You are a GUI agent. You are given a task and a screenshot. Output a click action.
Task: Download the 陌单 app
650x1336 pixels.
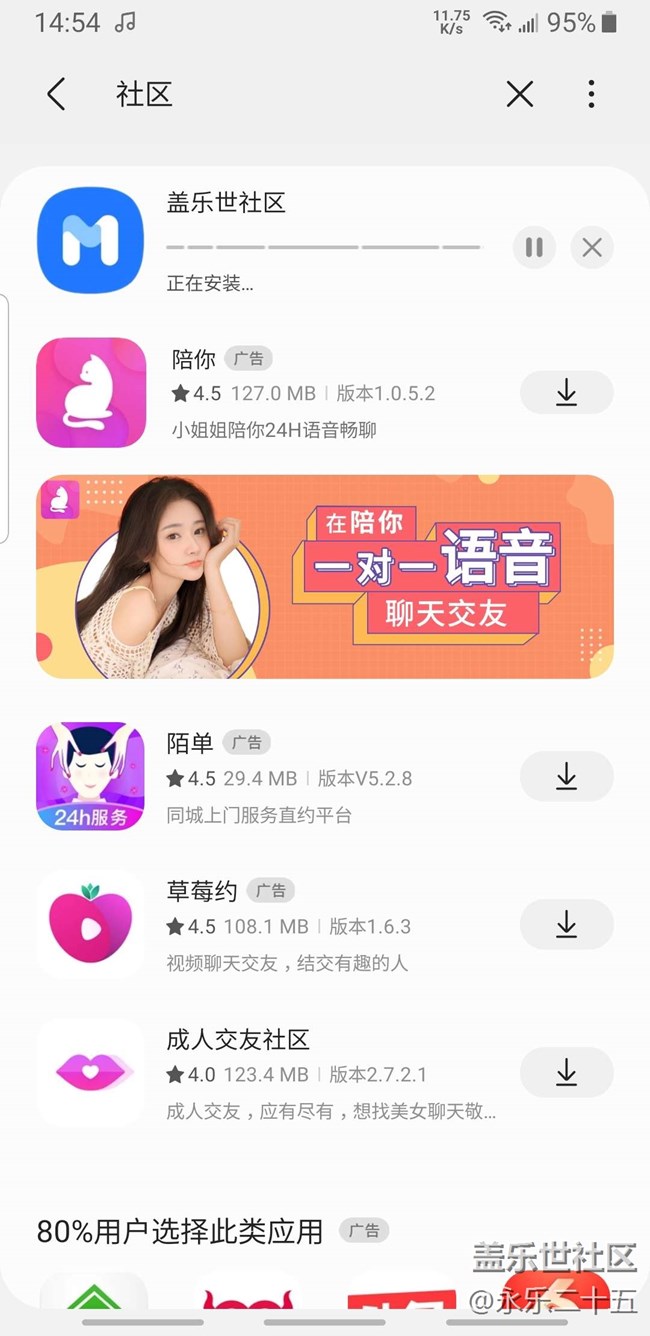coord(566,777)
